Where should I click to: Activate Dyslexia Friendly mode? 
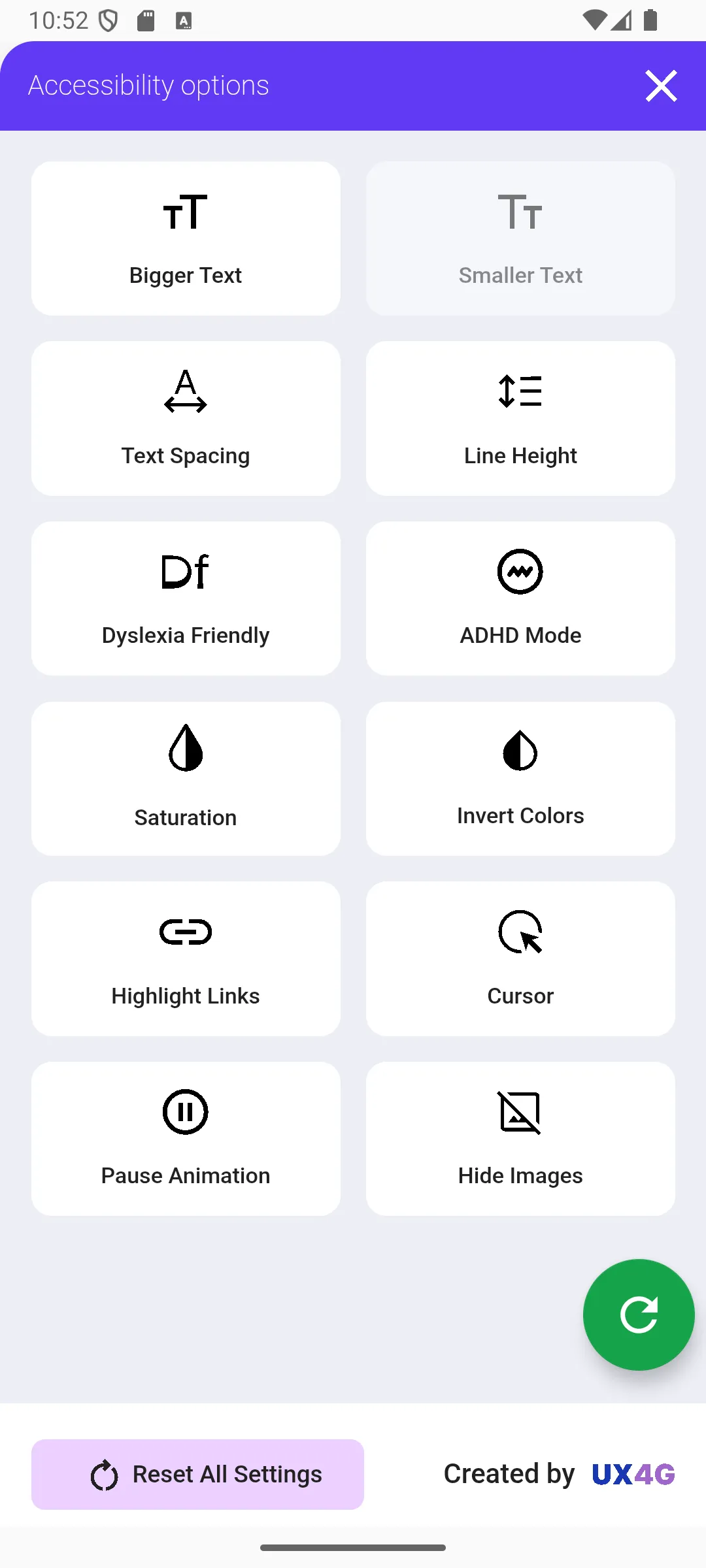[x=185, y=598]
